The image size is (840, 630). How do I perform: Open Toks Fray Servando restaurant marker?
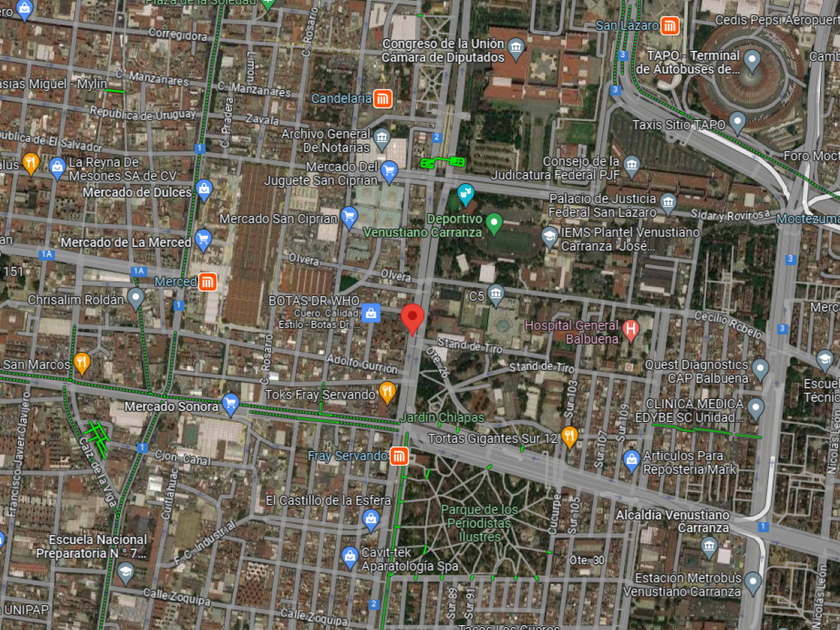[387, 392]
